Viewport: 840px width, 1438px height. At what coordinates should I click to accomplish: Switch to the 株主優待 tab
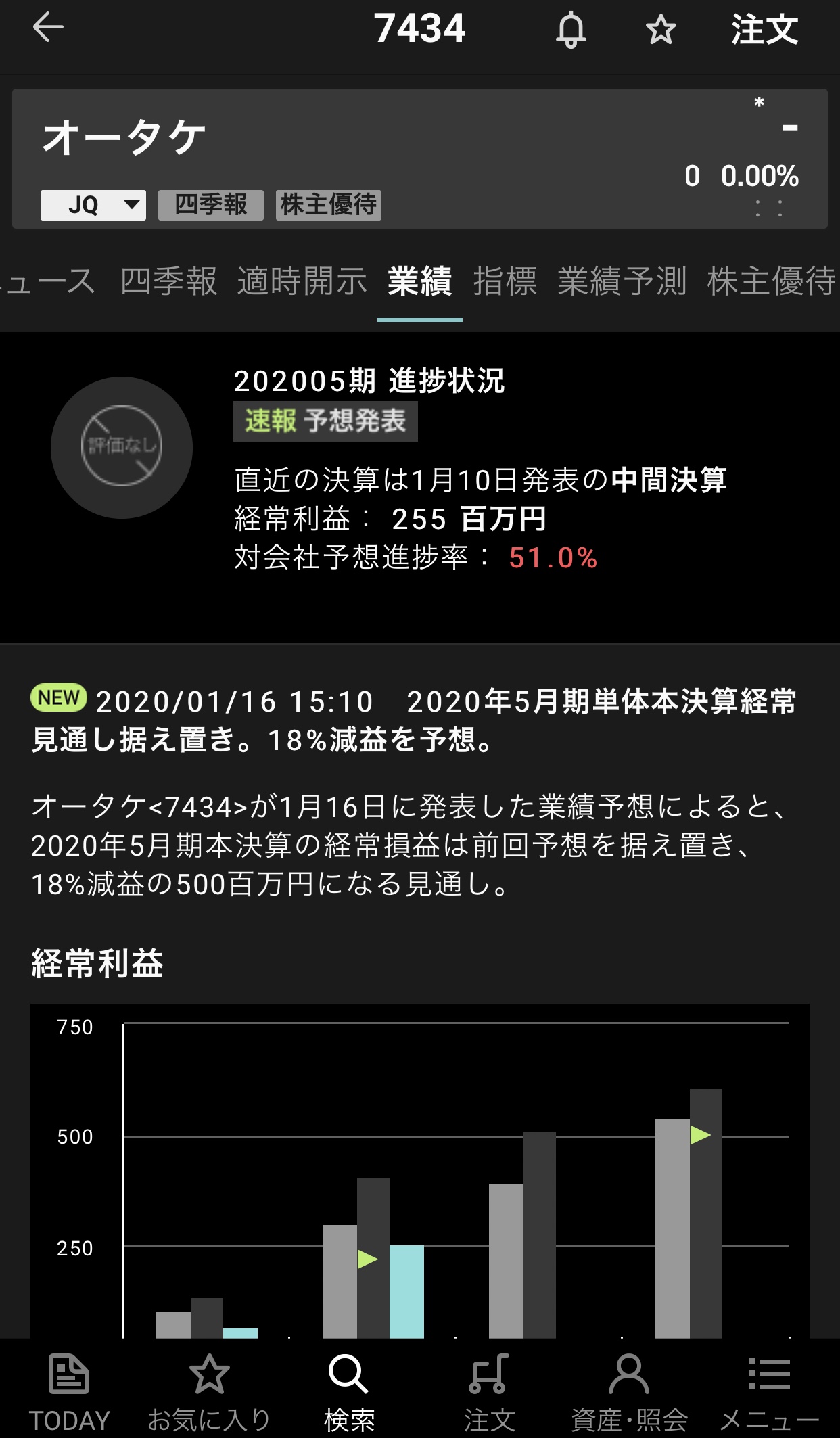coord(772,281)
